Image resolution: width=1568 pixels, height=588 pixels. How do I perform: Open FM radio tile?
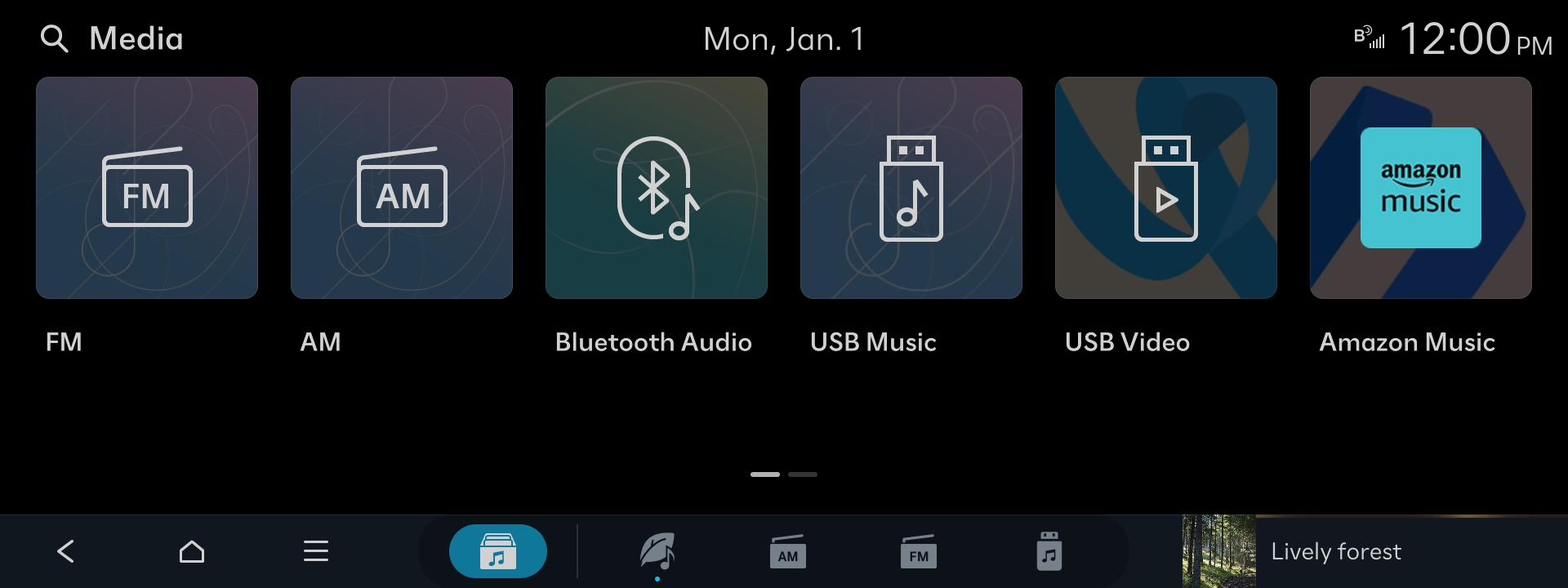coord(147,188)
